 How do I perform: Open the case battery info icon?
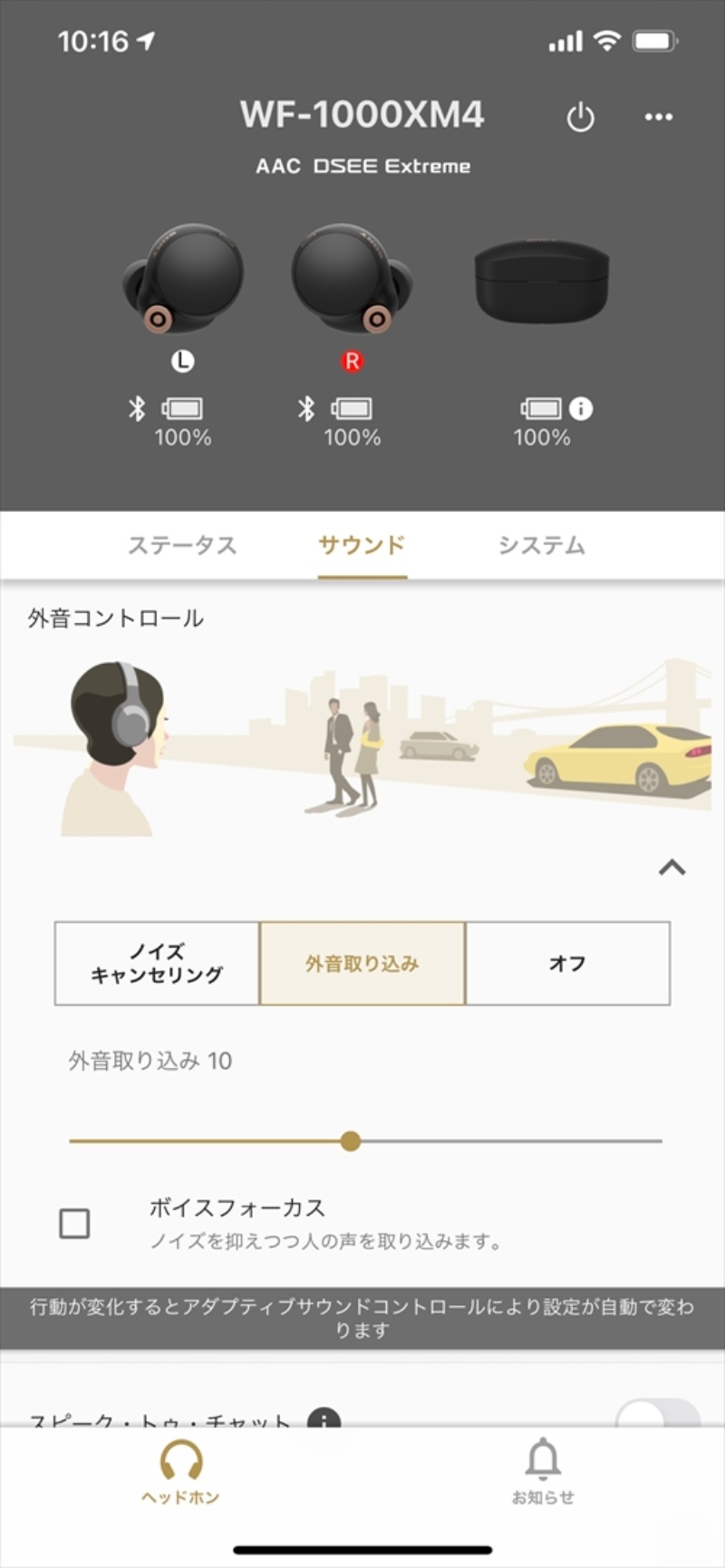(x=581, y=409)
